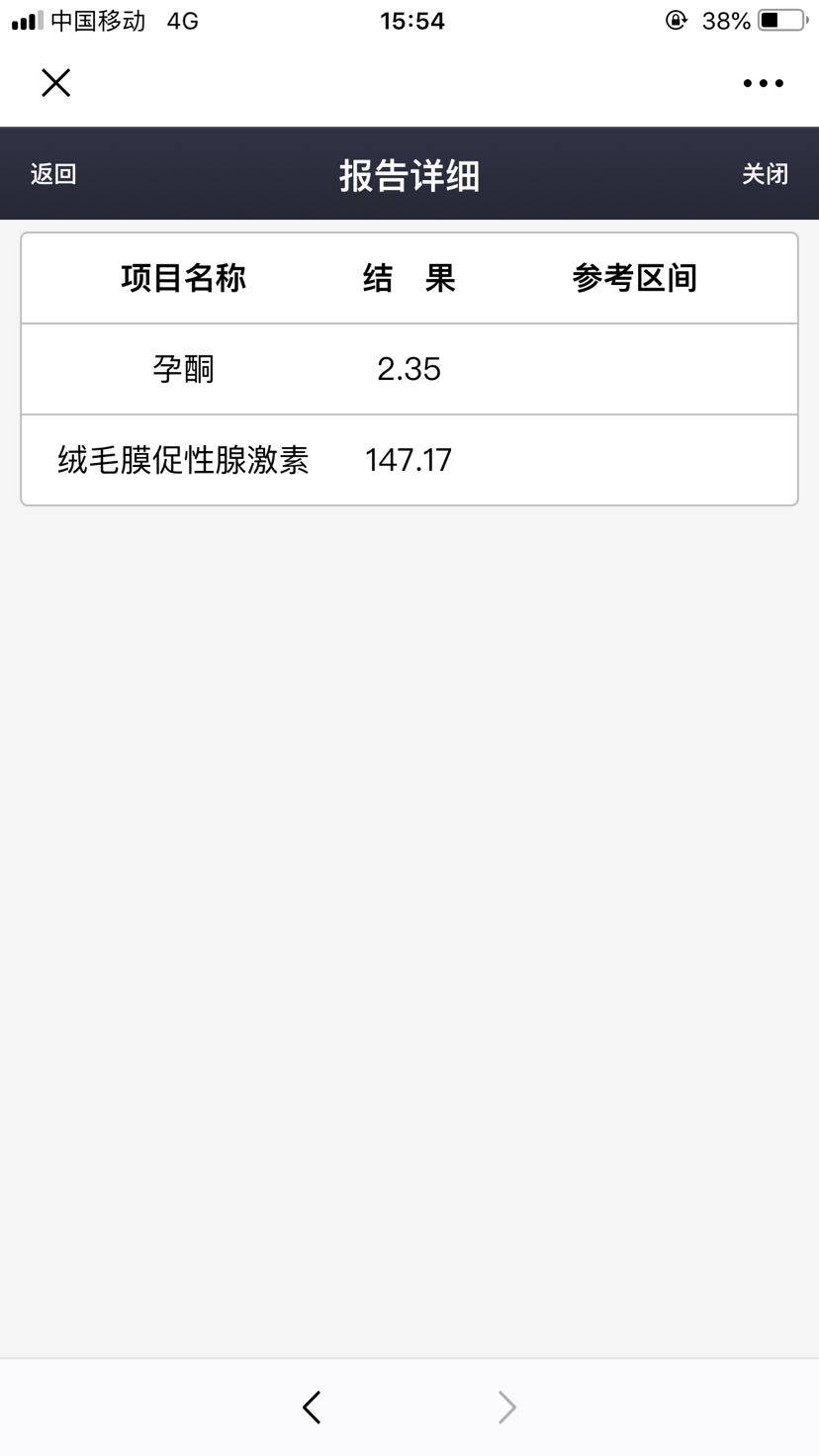This screenshot has height=1456, width=819.
Task: Open the three-dot overflow menu
Action: pyautogui.click(x=763, y=84)
